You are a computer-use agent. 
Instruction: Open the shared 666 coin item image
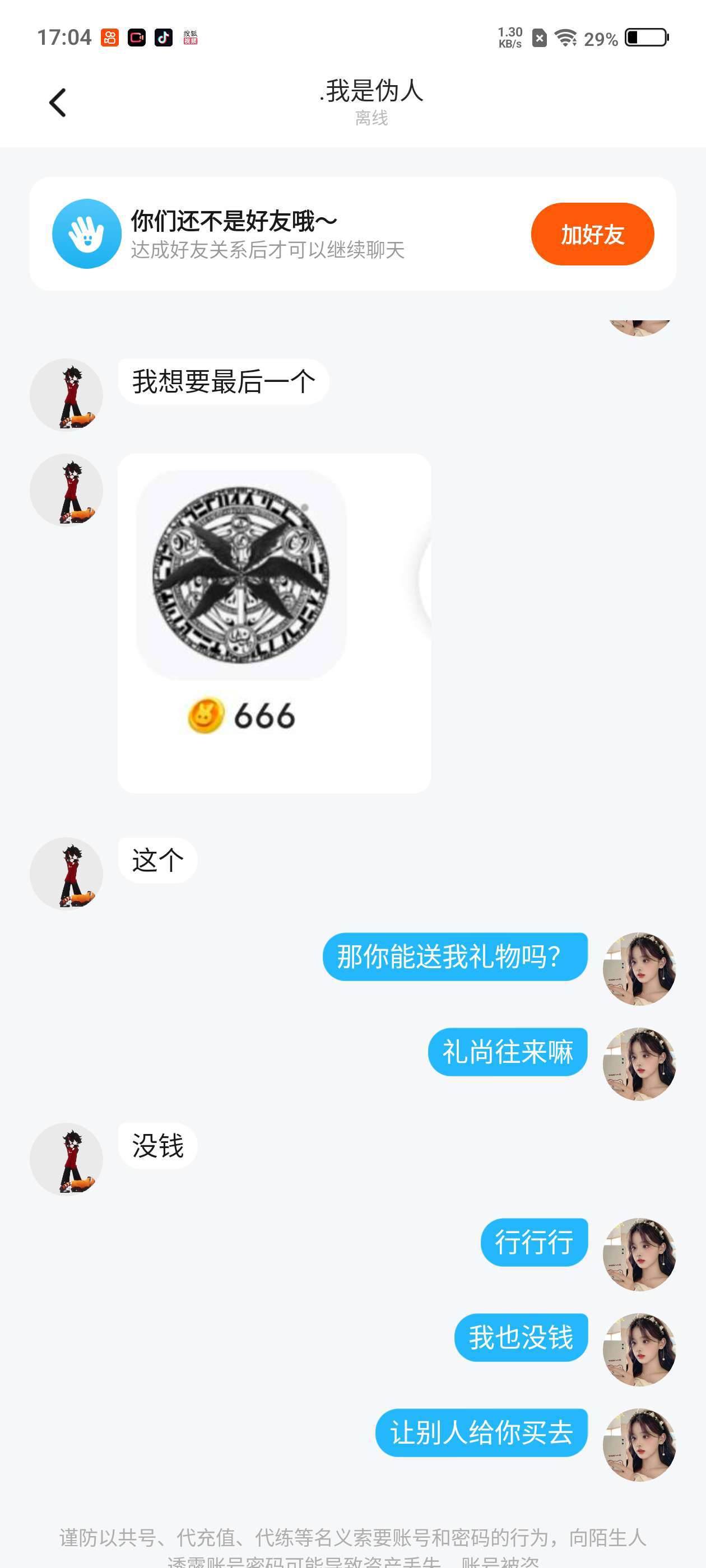click(x=241, y=575)
